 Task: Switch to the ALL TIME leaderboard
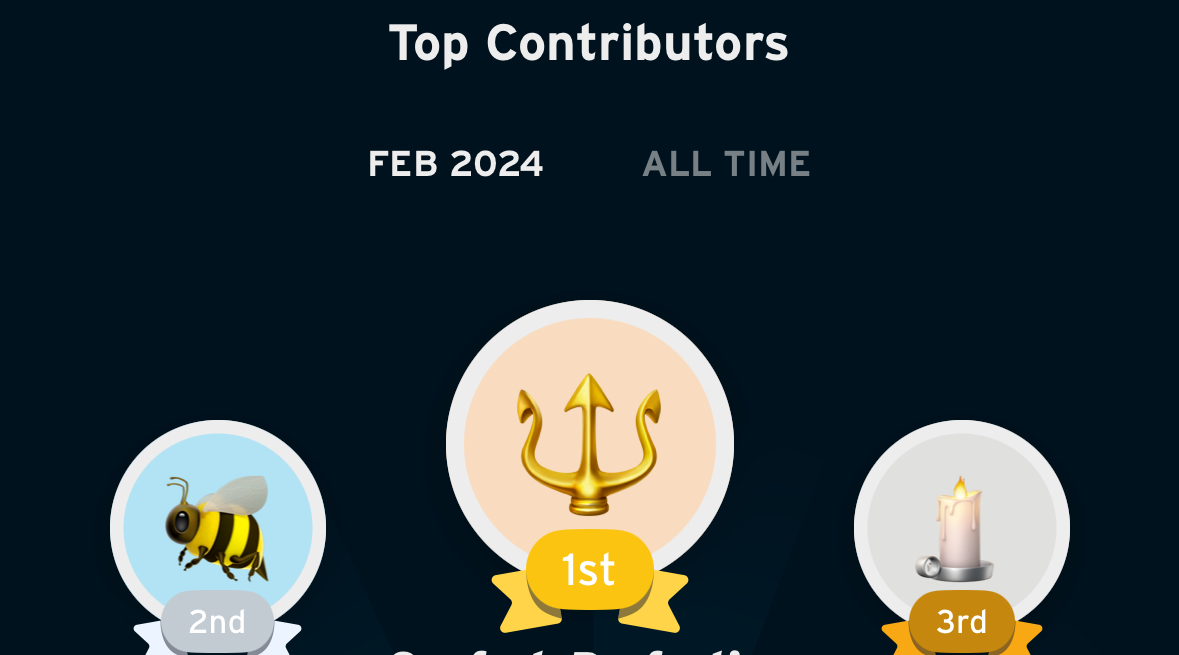pos(726,164)
